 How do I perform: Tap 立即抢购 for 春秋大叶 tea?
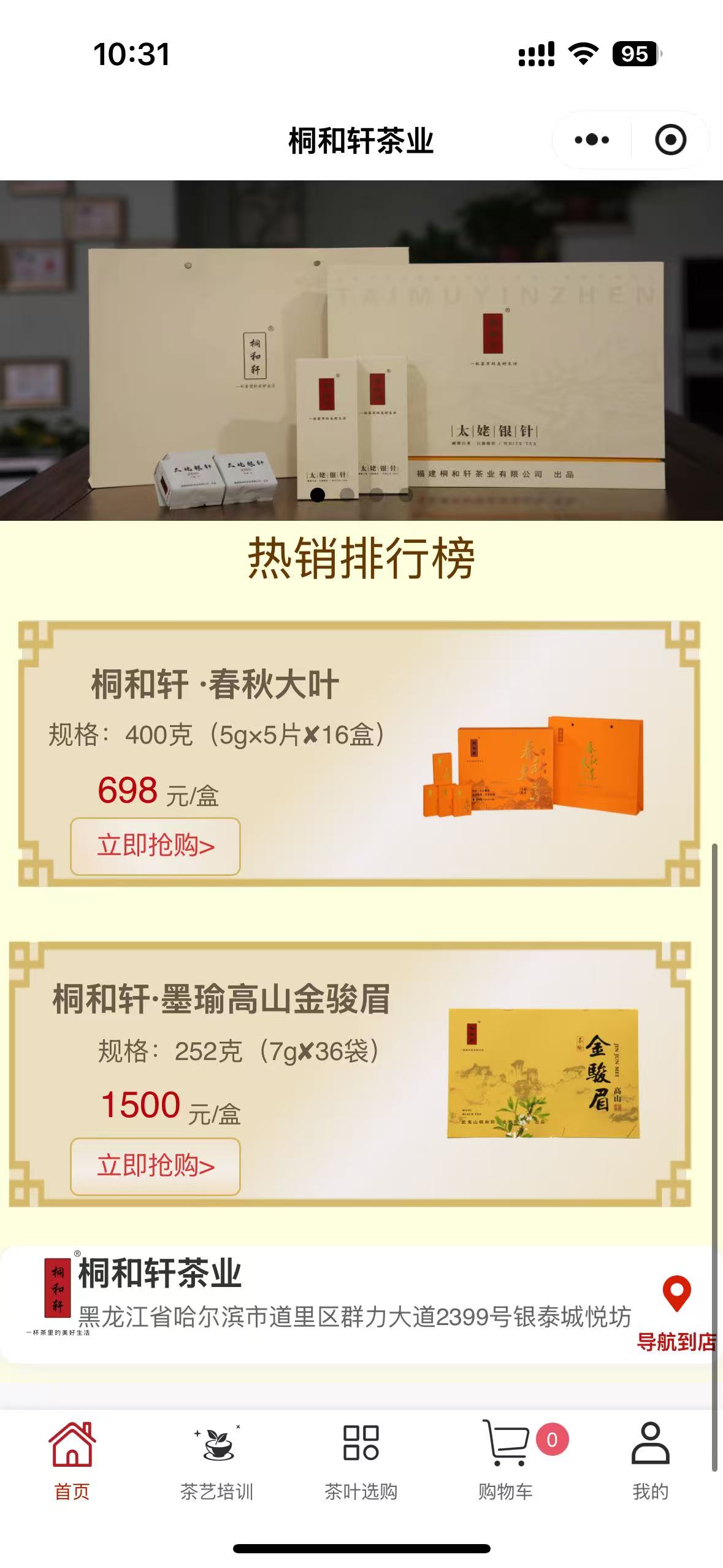[x=155, y=846]
